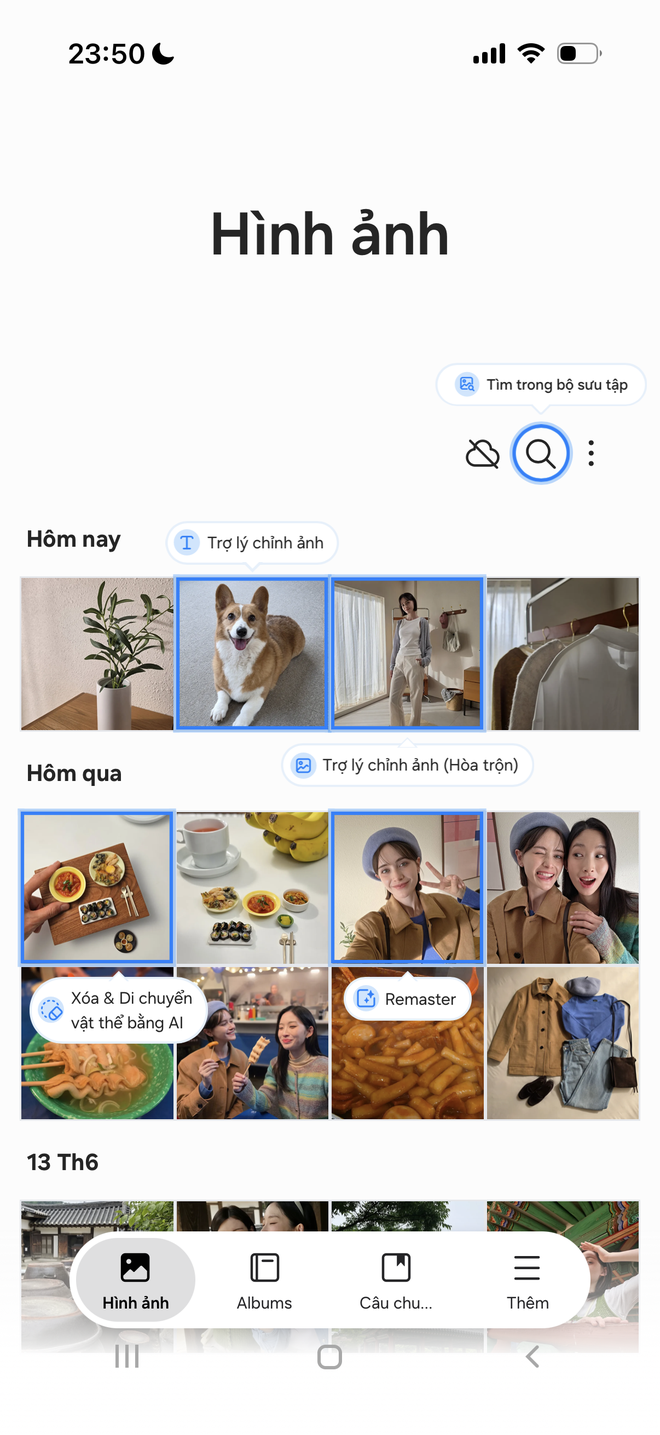Open the tea cup and bananas photo
The width and height of the screenshot is (660, 1435).
(252, 887)
